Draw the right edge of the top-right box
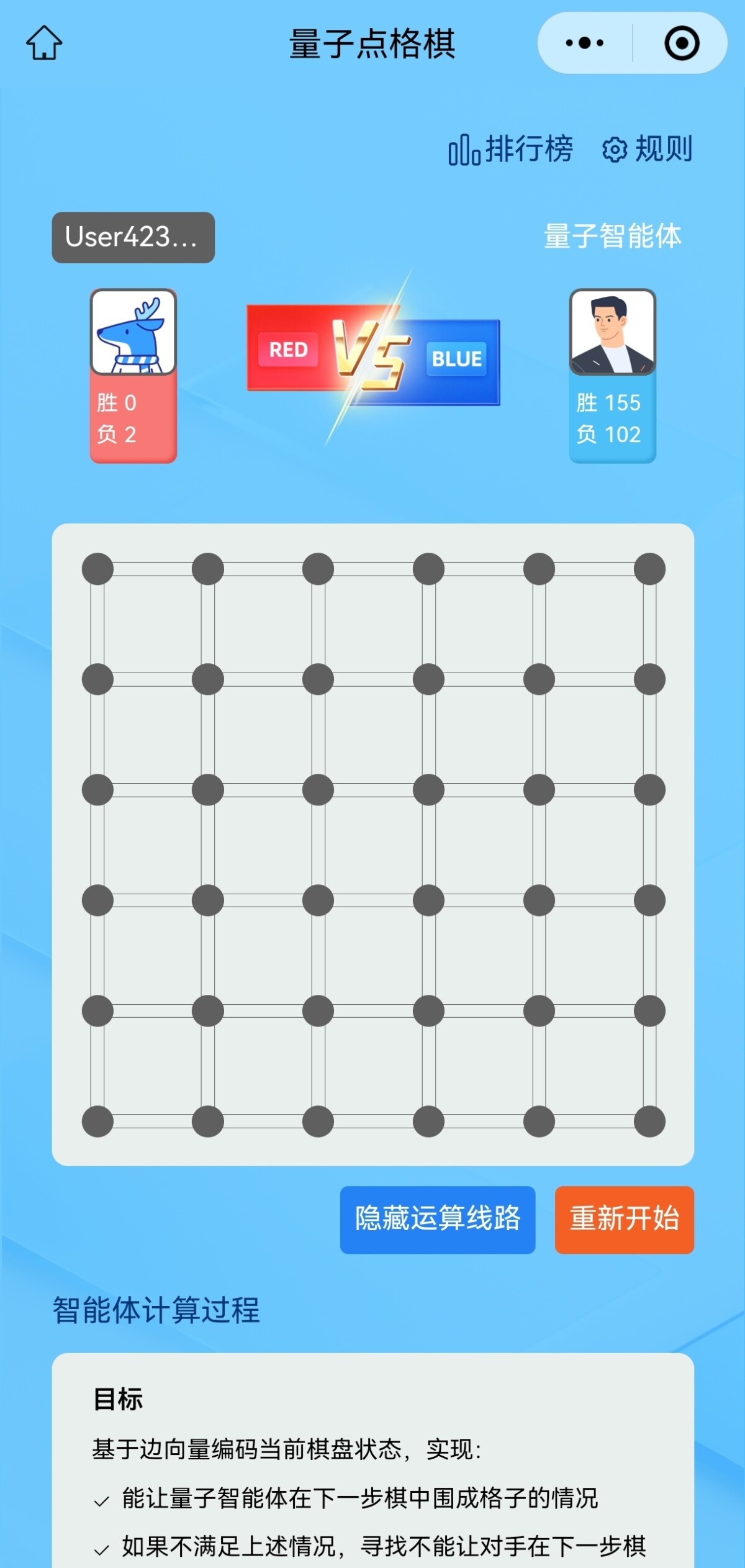 tap(649, 624)
